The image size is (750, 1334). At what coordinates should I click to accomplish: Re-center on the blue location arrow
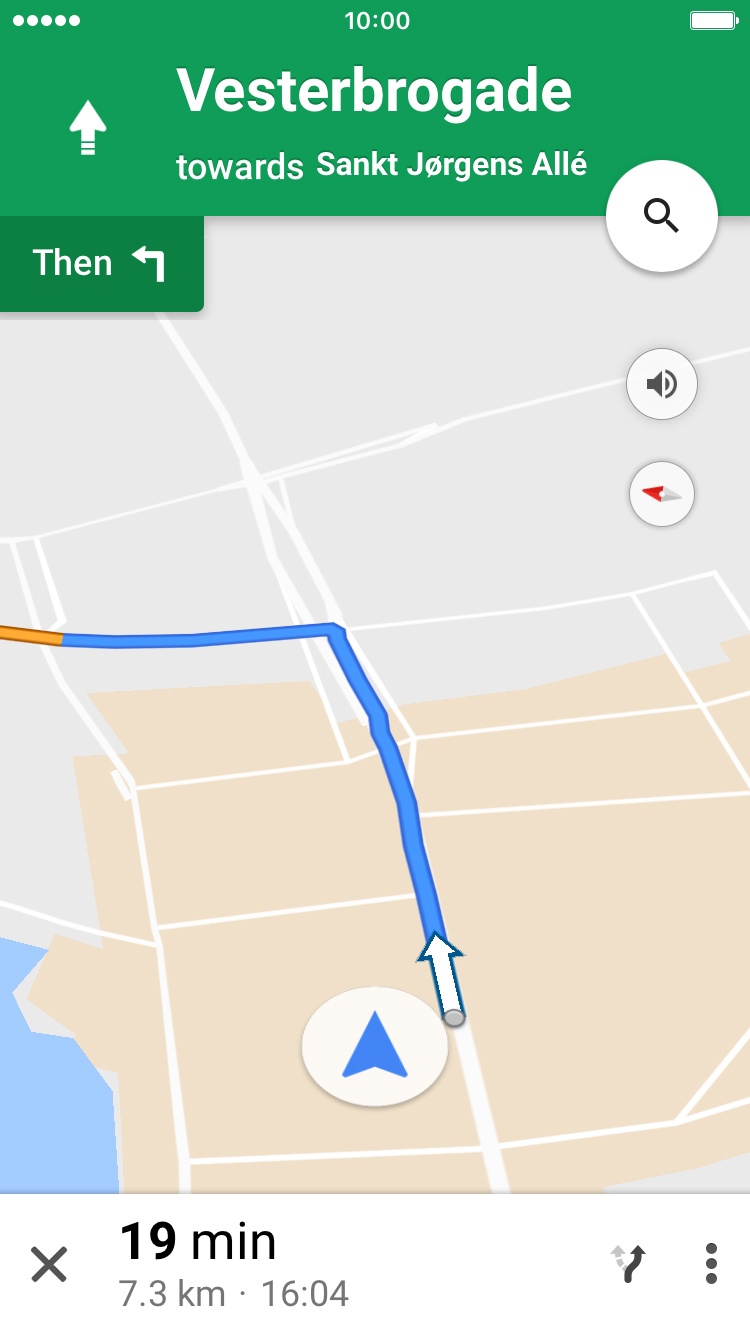coord(375,1045)
